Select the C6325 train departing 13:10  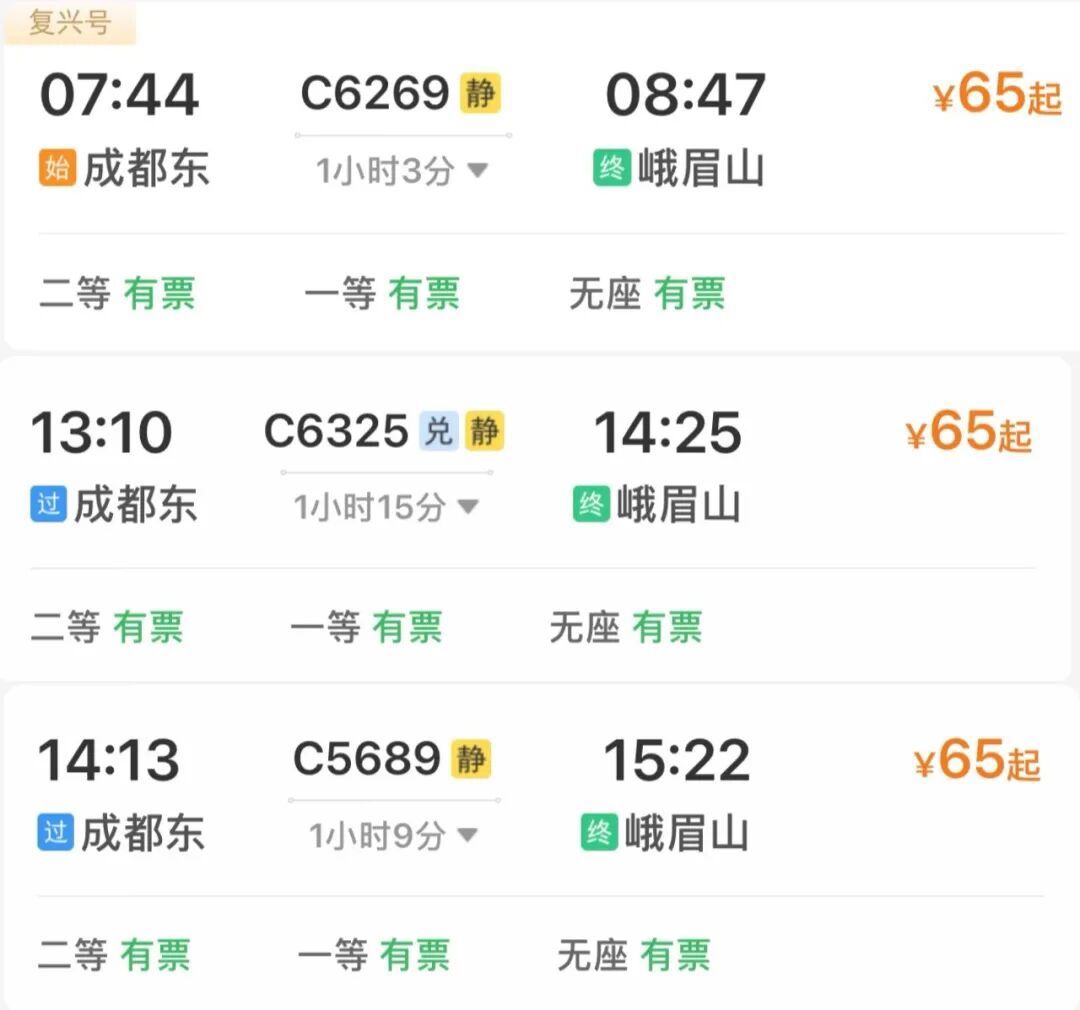click(535, 519)
